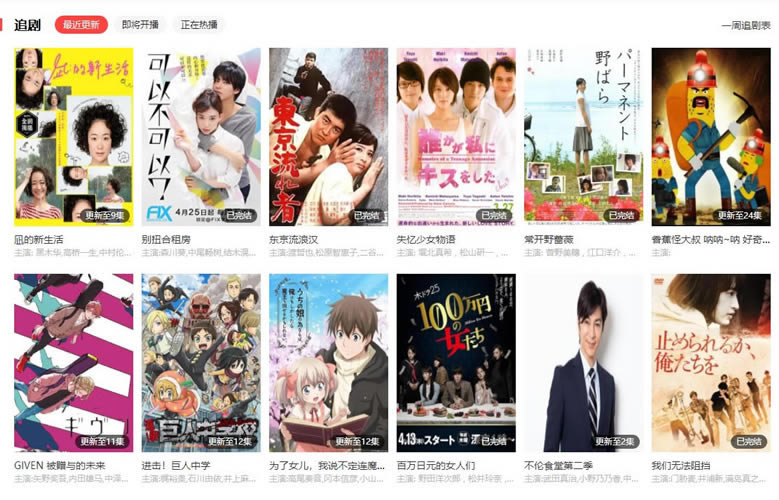
Task: Open 为了女儿，我说不定连魔王 card
Action: pos(327,363)
